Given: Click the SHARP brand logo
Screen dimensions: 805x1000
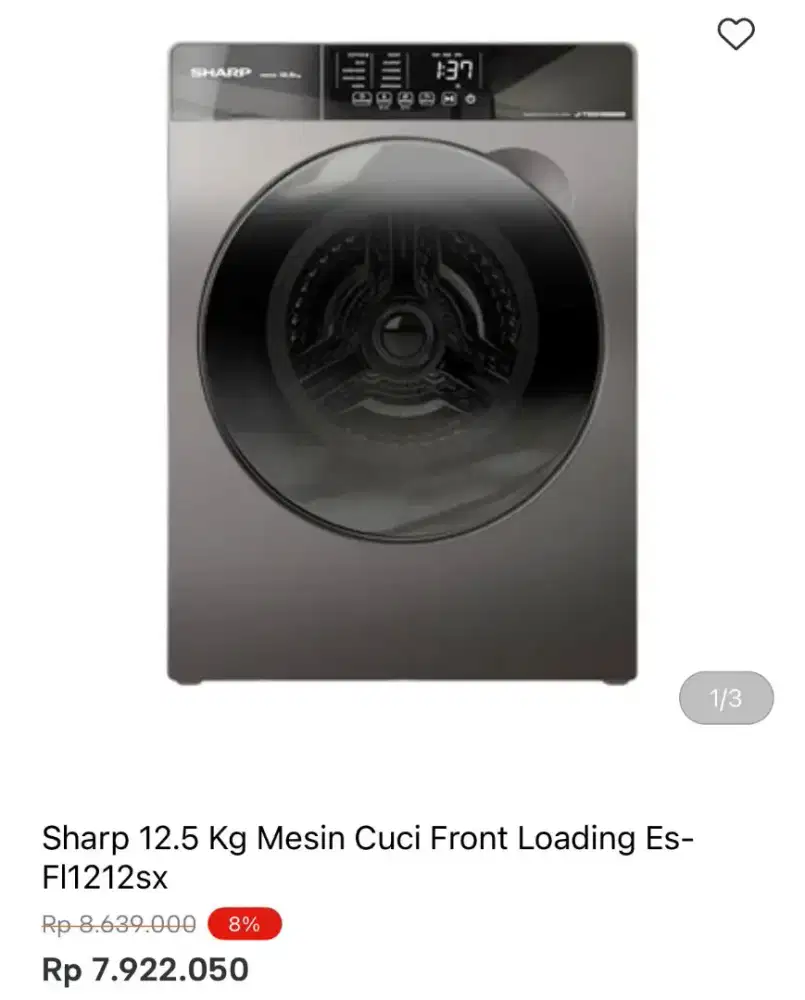Looking at the screenshot, I should [224, 70].
